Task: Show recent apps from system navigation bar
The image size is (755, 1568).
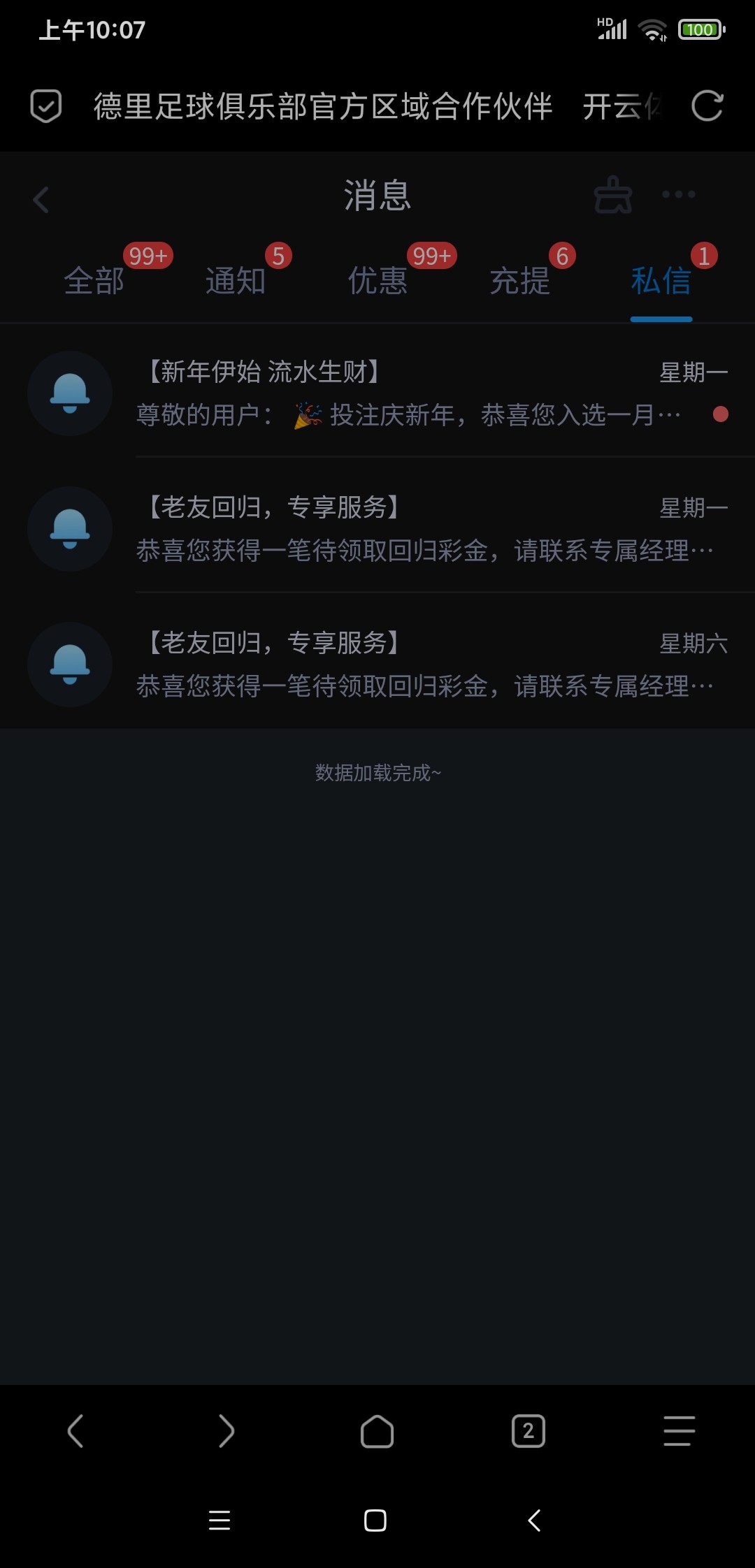Action: 220,1520
